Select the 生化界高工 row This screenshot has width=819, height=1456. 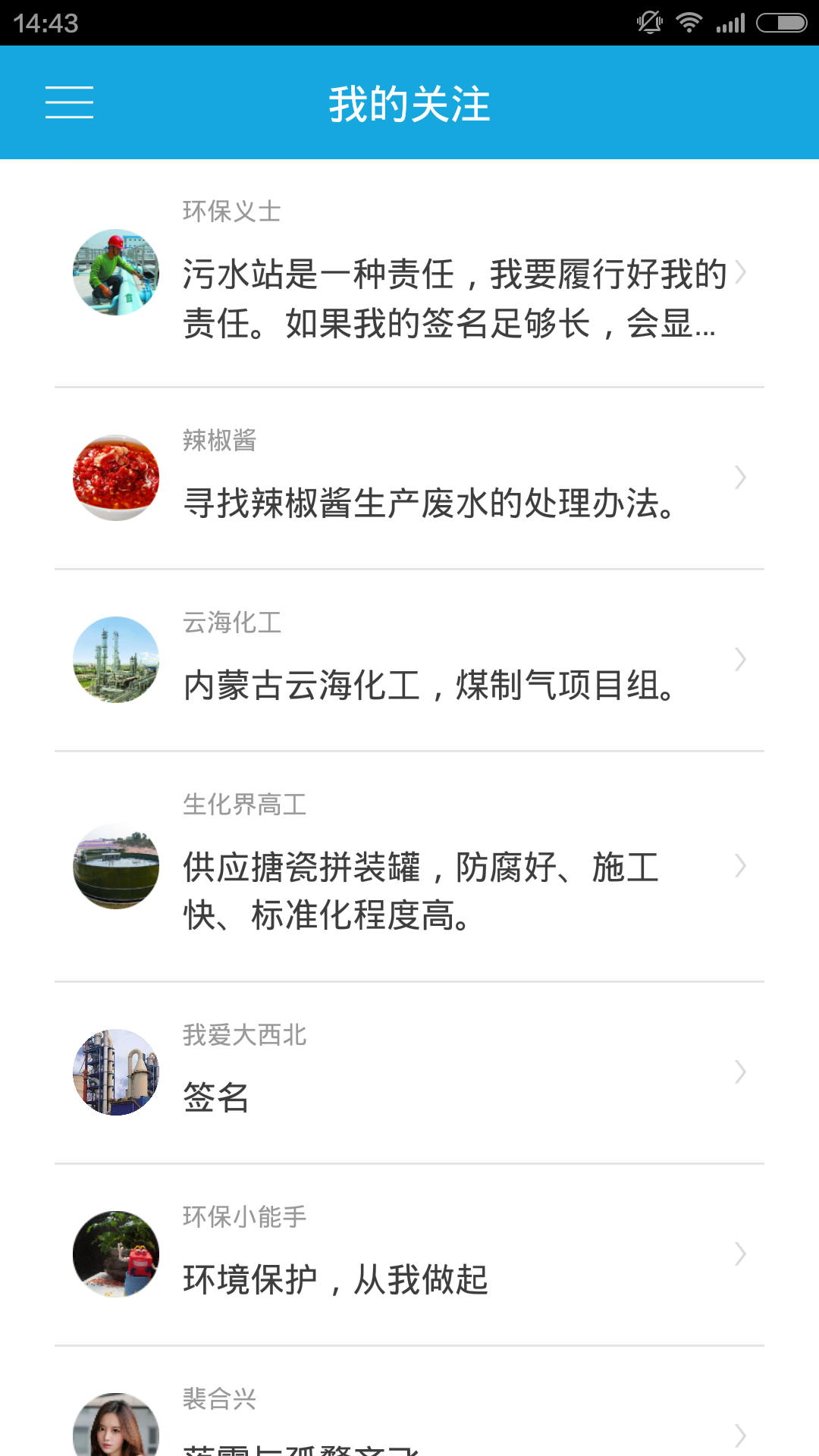(x=409, y=866)
